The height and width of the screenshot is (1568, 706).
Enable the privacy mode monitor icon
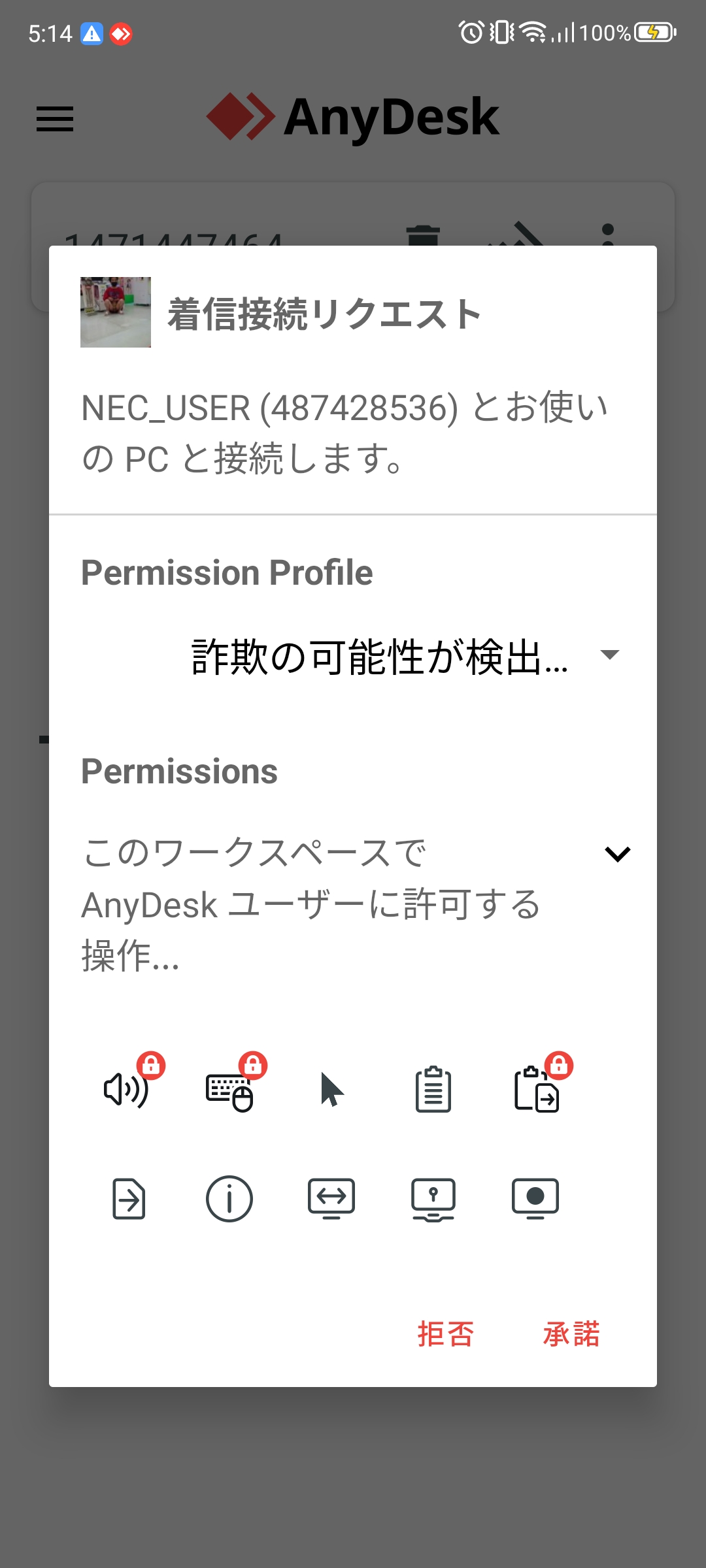pos(434,1198)
